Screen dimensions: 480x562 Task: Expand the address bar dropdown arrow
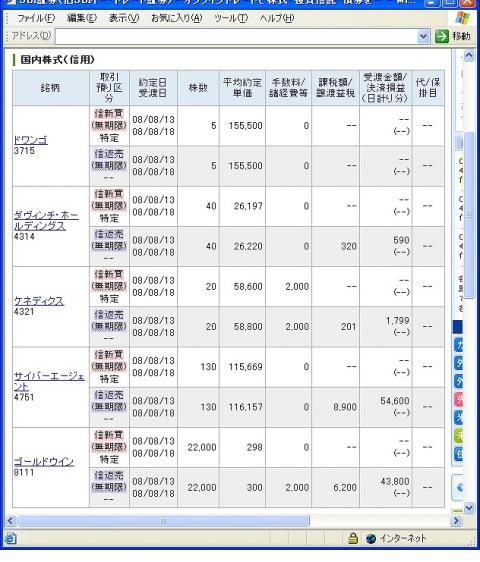[424, 36]
